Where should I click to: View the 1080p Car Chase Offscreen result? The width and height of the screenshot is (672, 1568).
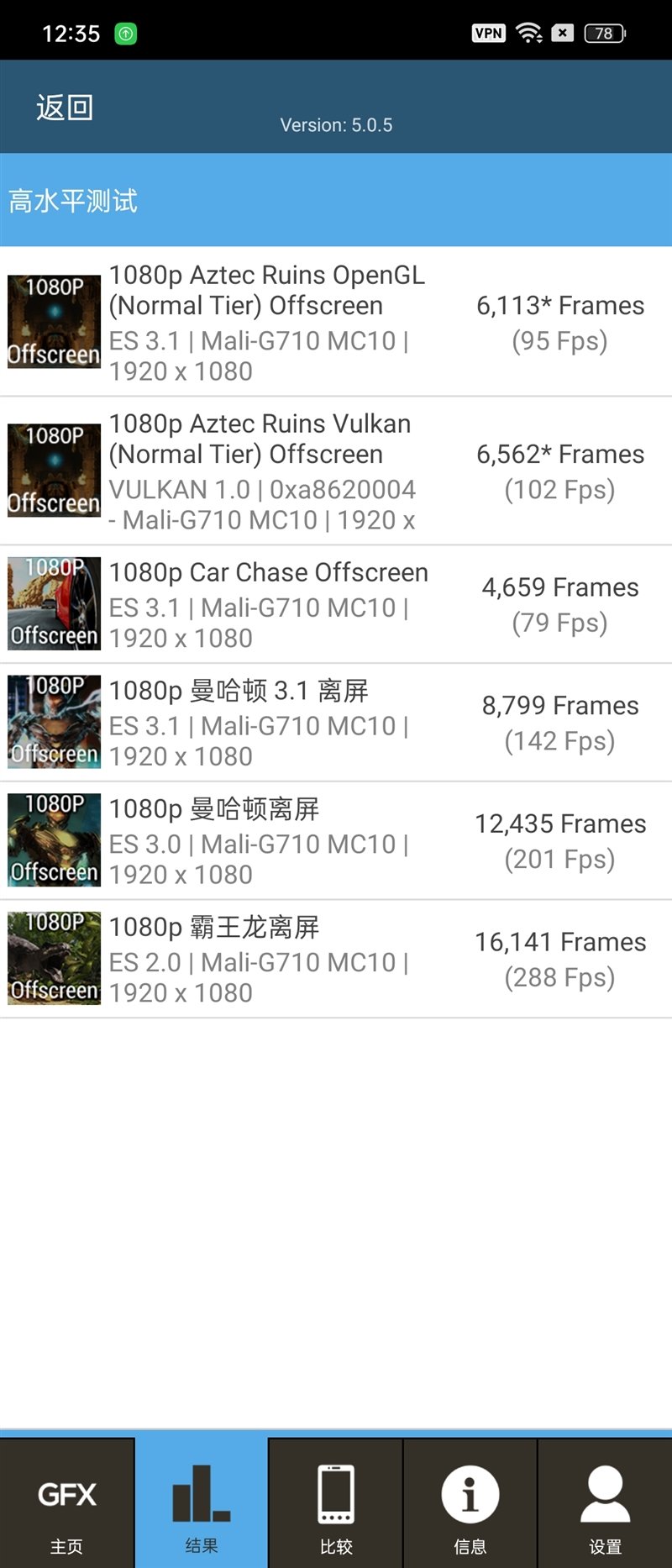pos(336,604)
